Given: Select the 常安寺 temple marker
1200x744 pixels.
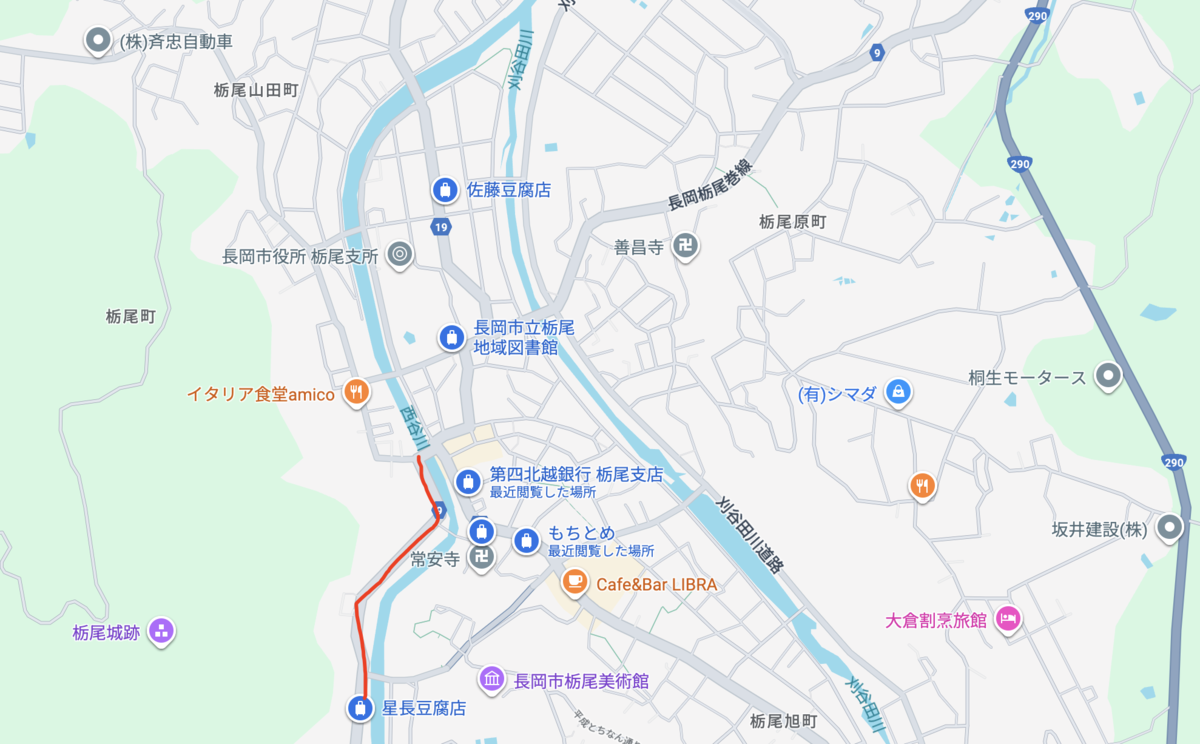Looking at the screenshot, I should click(x=482, y=558).
